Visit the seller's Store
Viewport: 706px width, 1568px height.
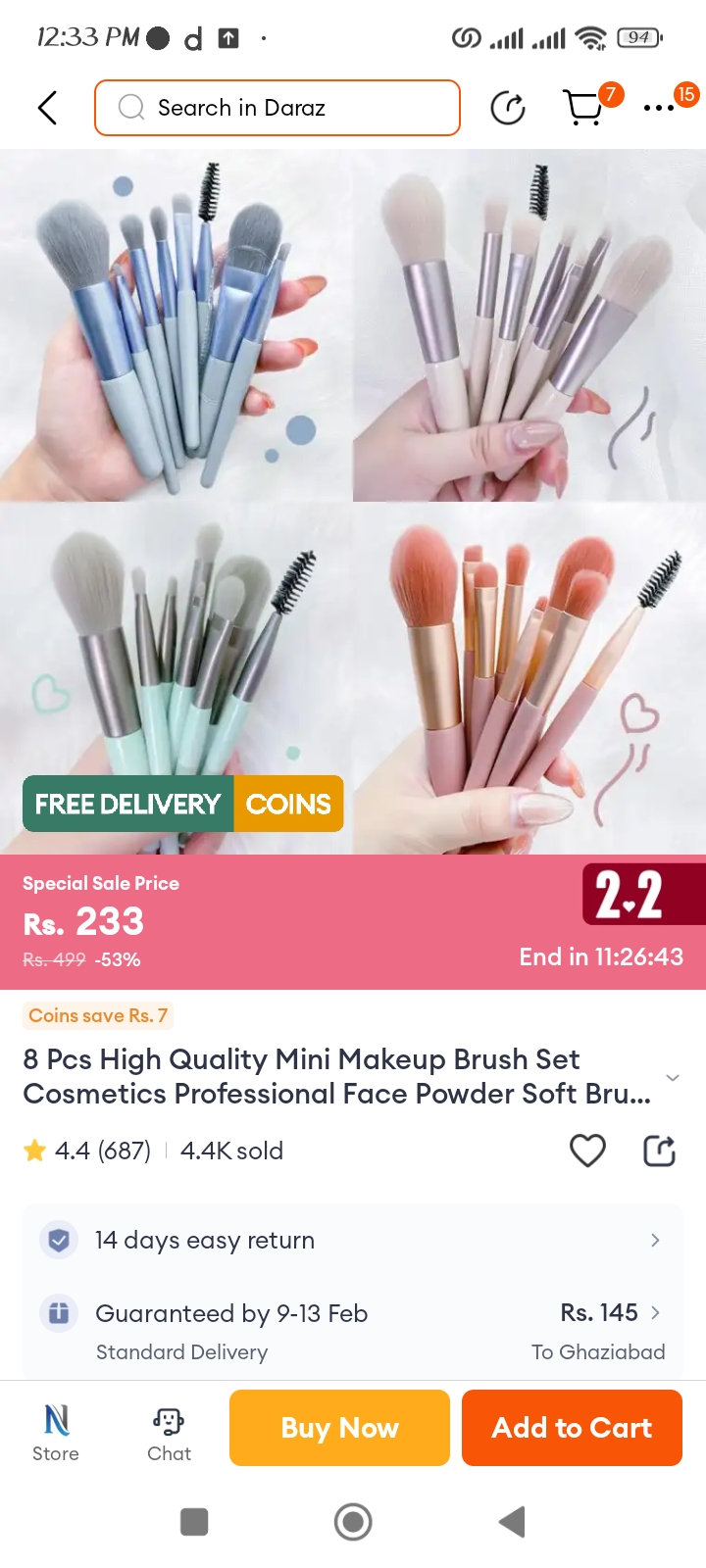56,1431
